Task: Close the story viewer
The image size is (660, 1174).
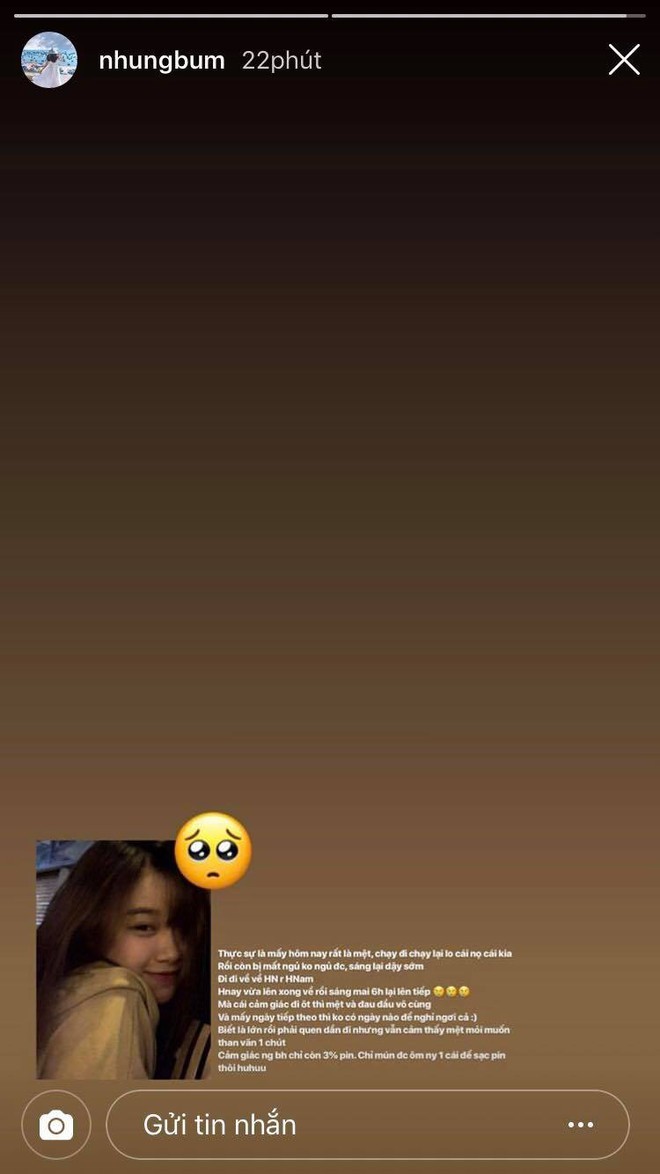Action: click(x=624, y=60)
